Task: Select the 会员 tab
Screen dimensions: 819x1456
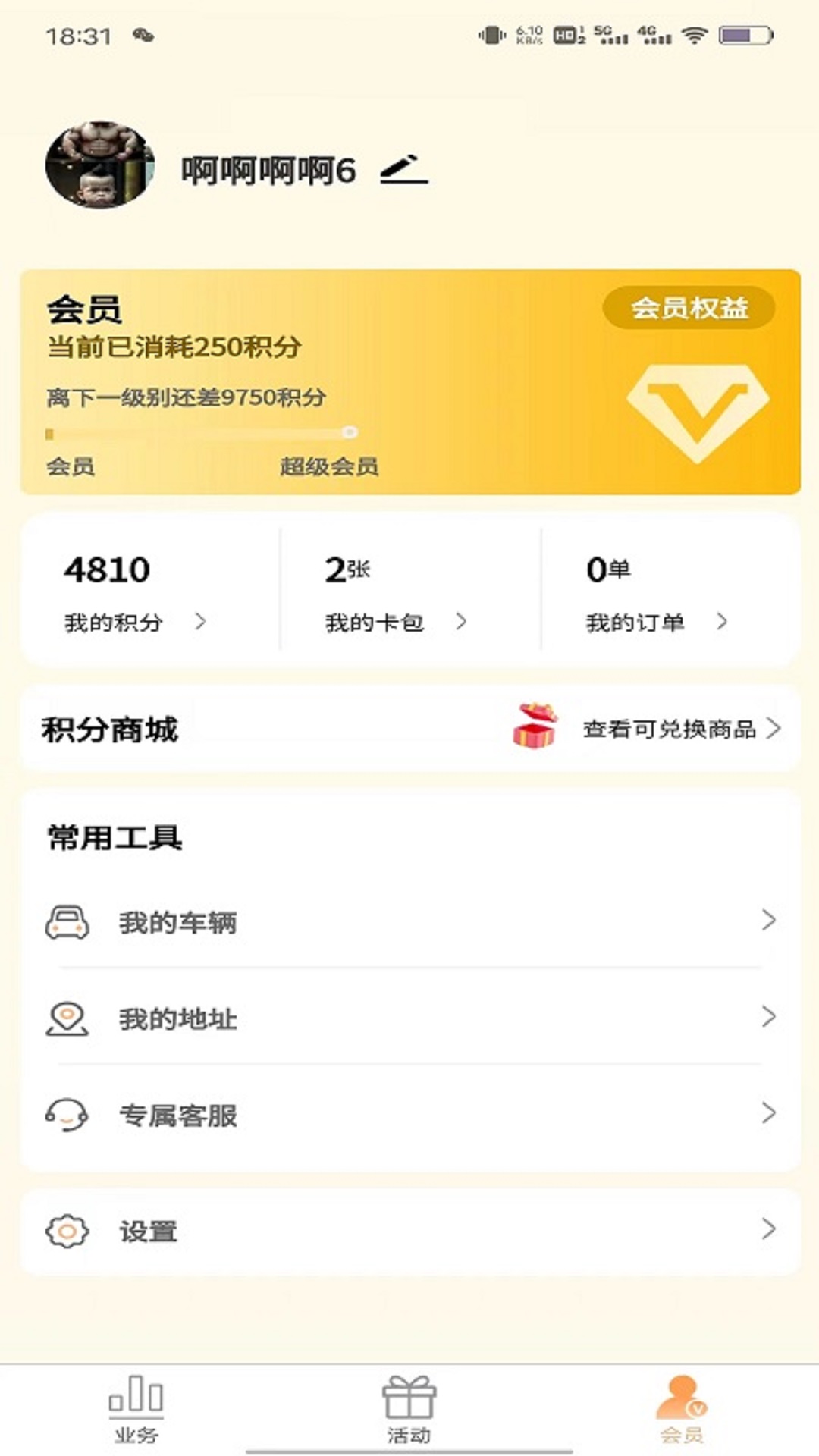Action: coord(682,1408)
